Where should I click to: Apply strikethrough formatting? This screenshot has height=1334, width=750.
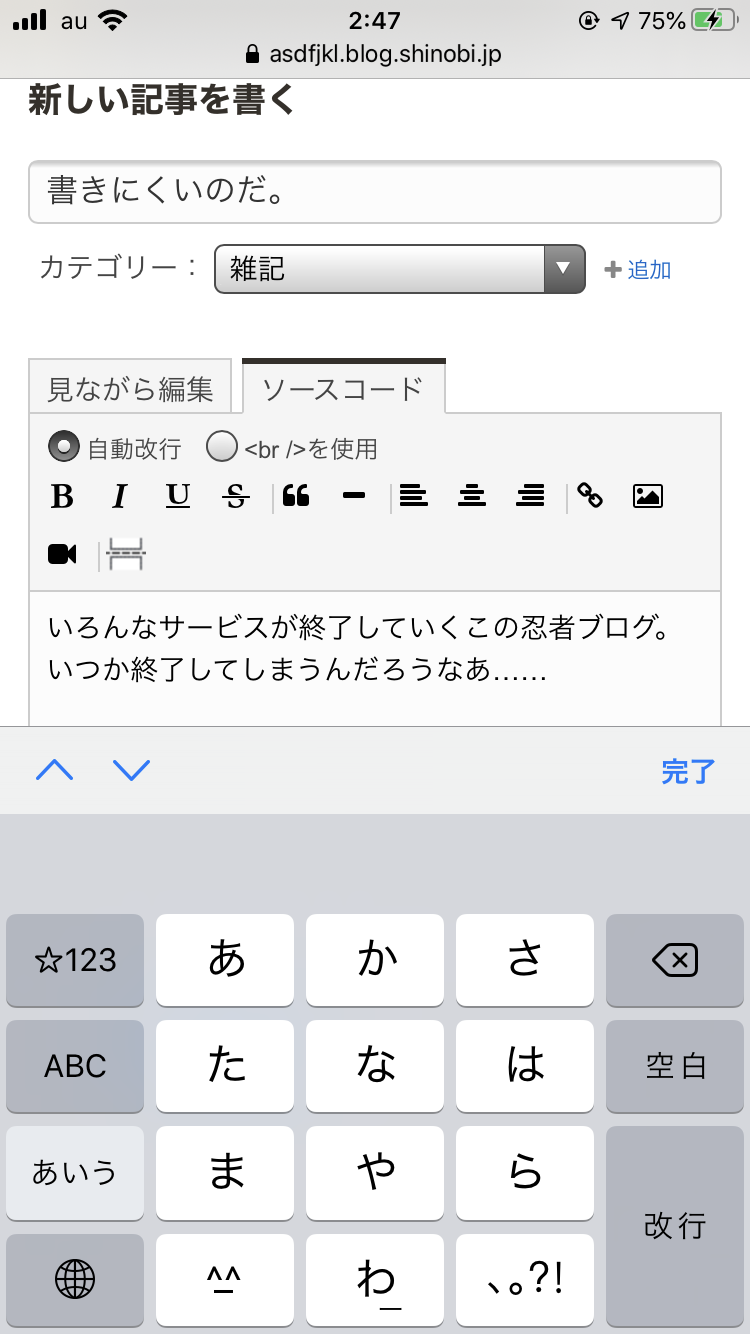[236, 496]
